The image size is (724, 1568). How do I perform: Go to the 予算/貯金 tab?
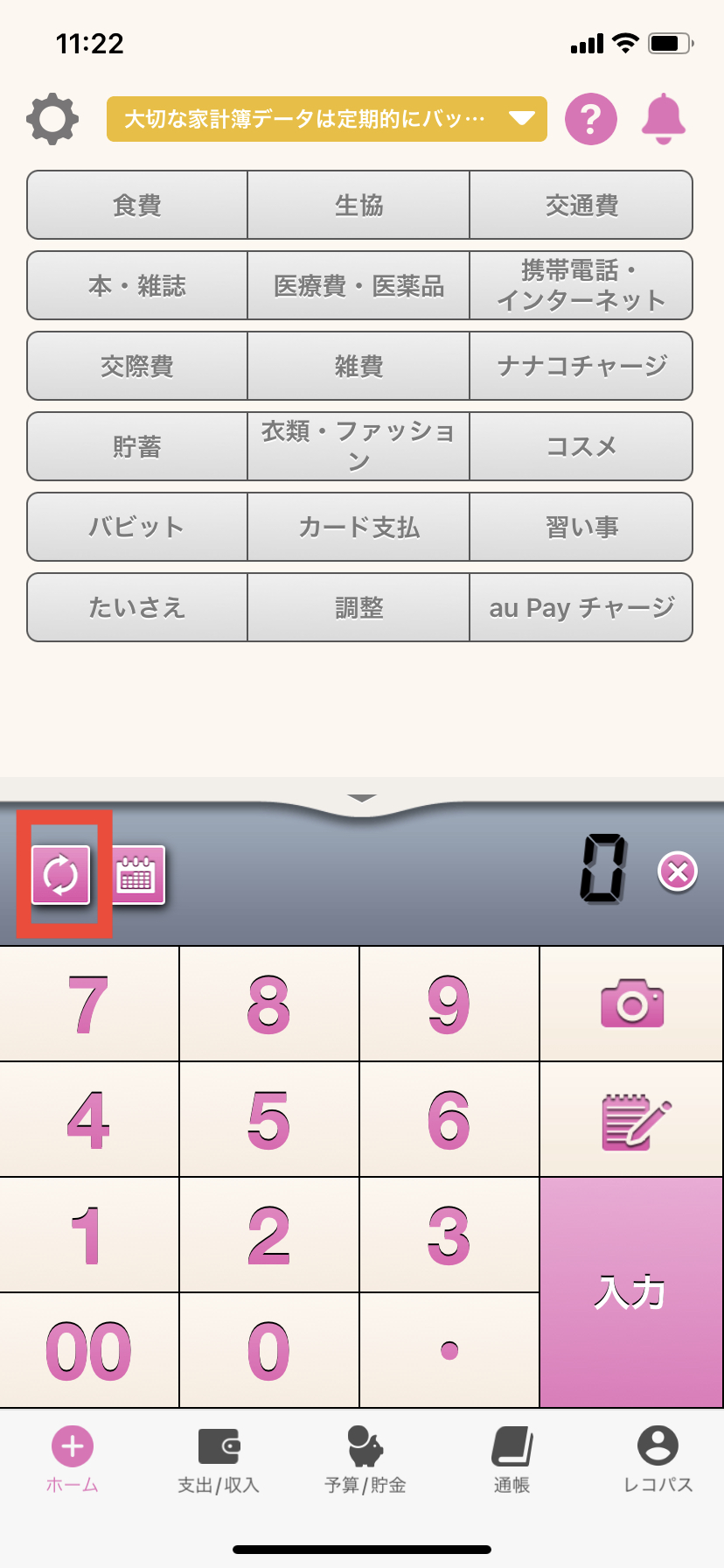(x=365, y=1460)
